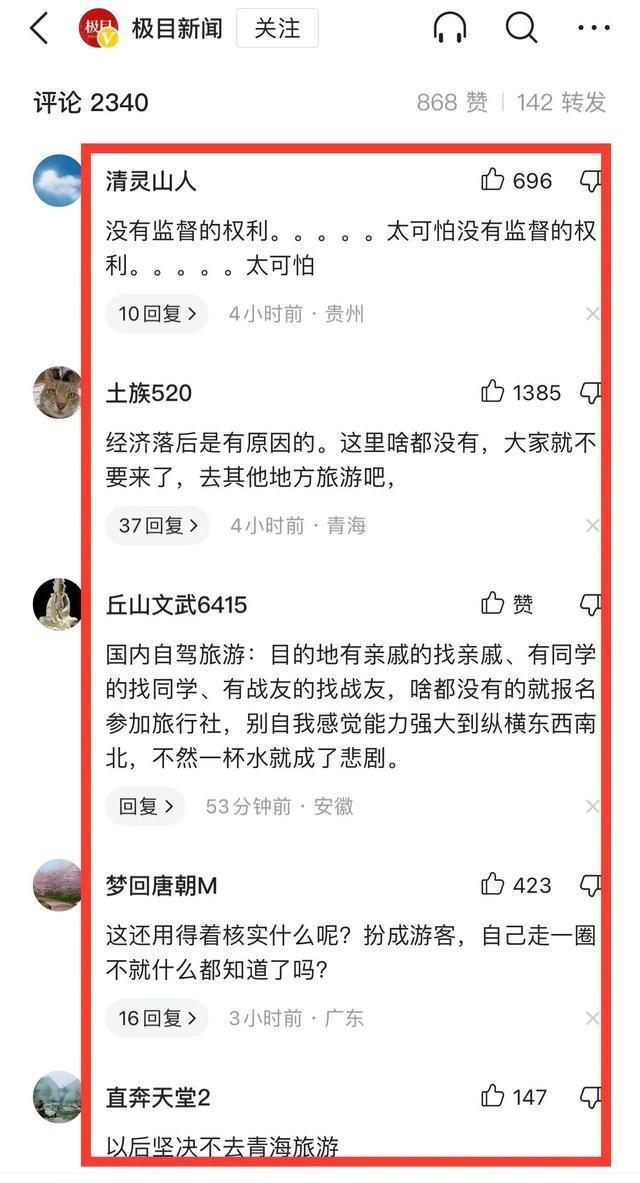This screenshot has width=640, height=1183.
Task: Expand 37回复 under 土族520's comment
Action: click(157, 525)
